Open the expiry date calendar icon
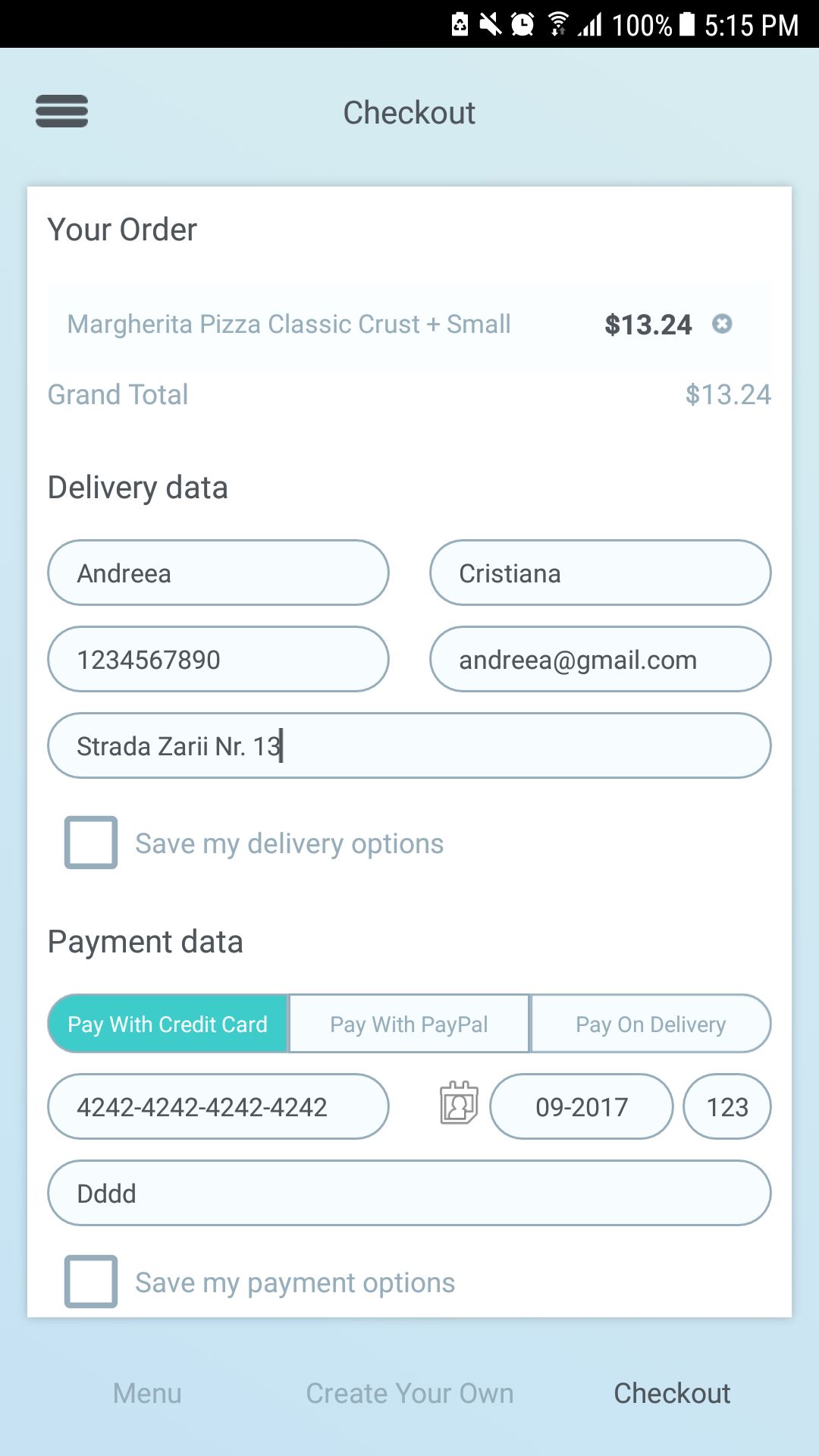 [459, 1103]
